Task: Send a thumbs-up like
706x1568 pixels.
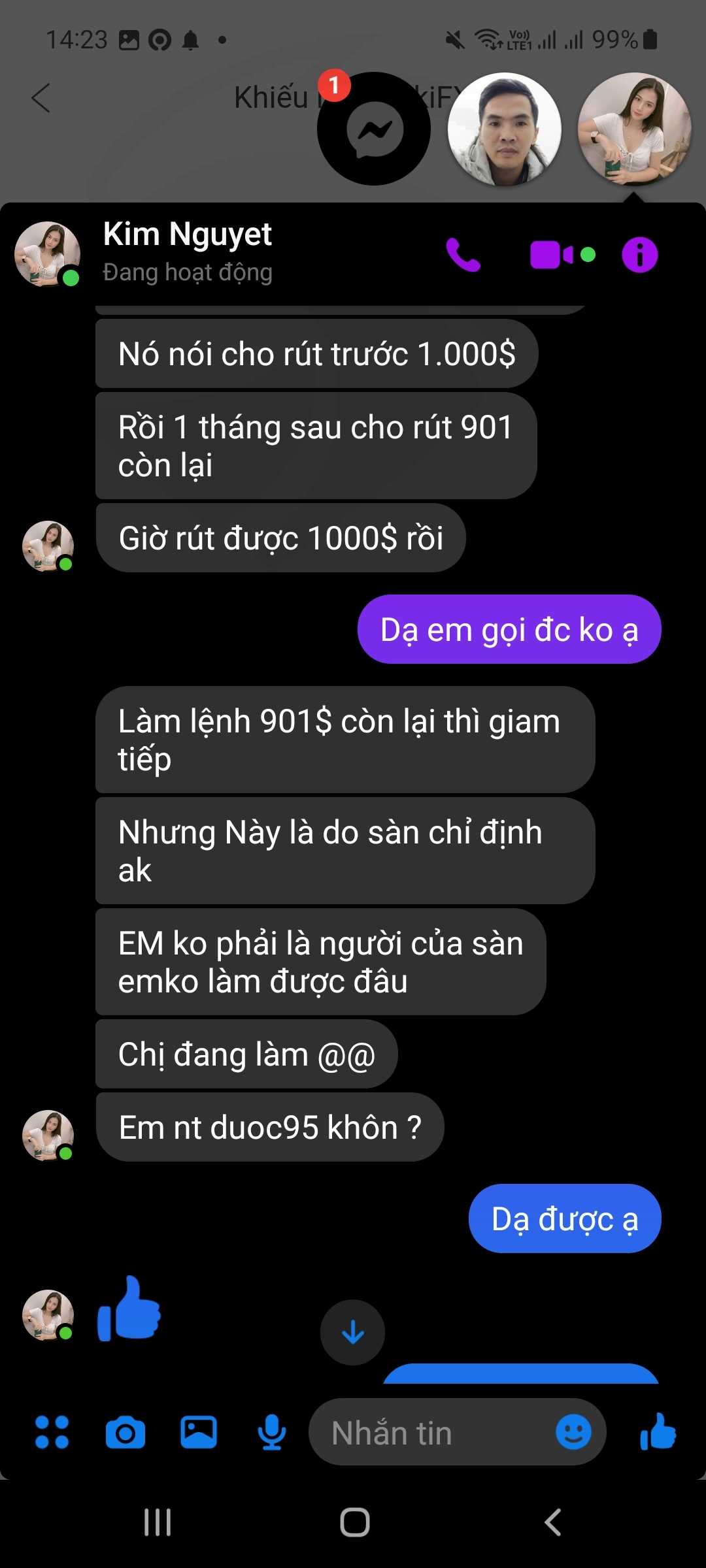Action: [x=658, y=1432]
